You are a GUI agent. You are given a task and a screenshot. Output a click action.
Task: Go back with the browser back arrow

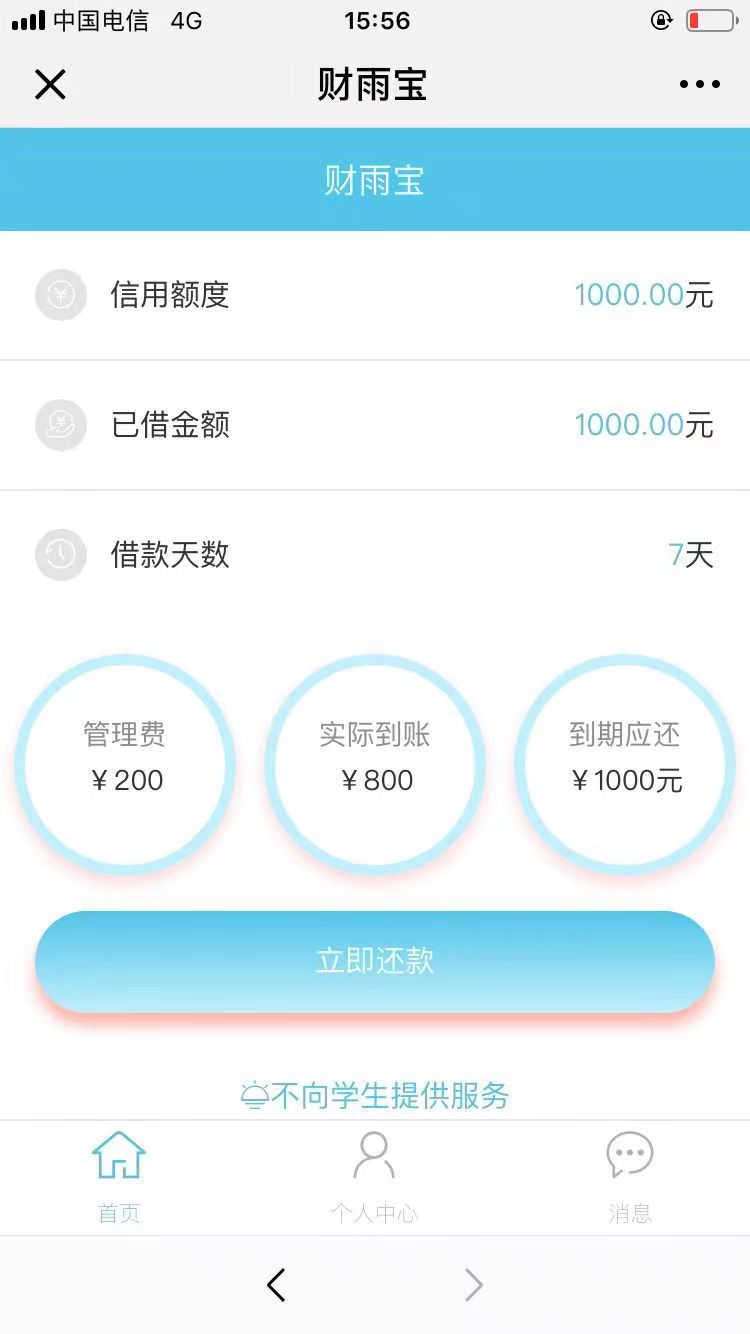click(277, 1285)
